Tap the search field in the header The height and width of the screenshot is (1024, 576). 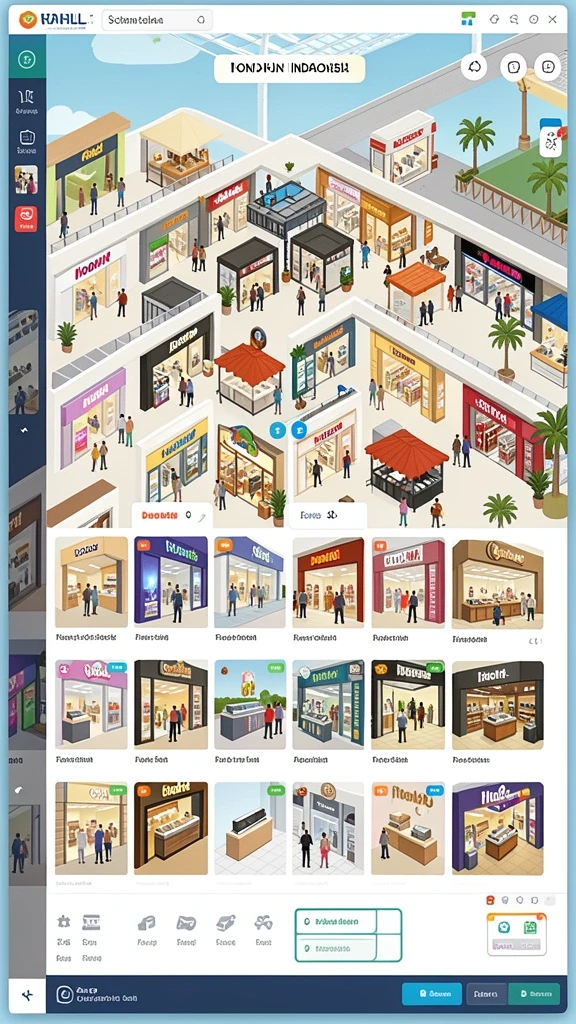(157, 20)
